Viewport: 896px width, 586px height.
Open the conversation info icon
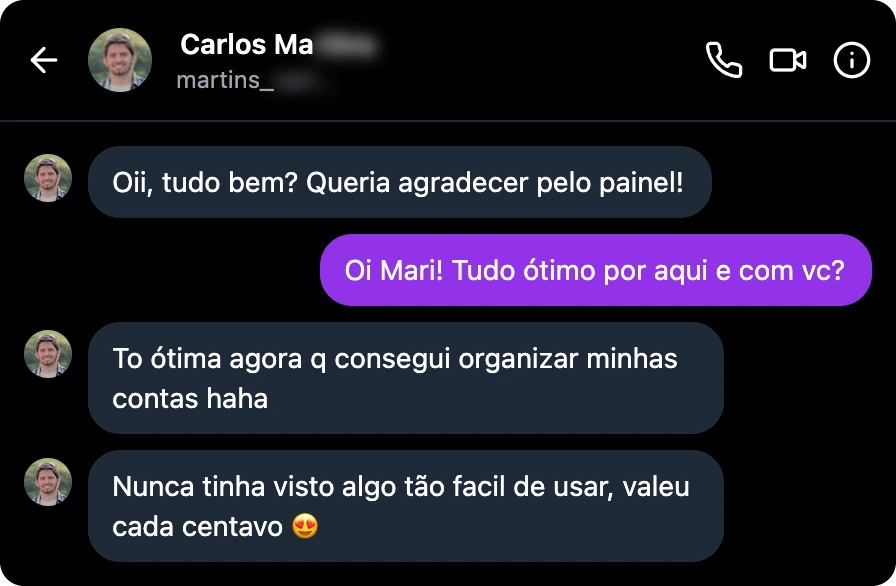click(851, 60)
